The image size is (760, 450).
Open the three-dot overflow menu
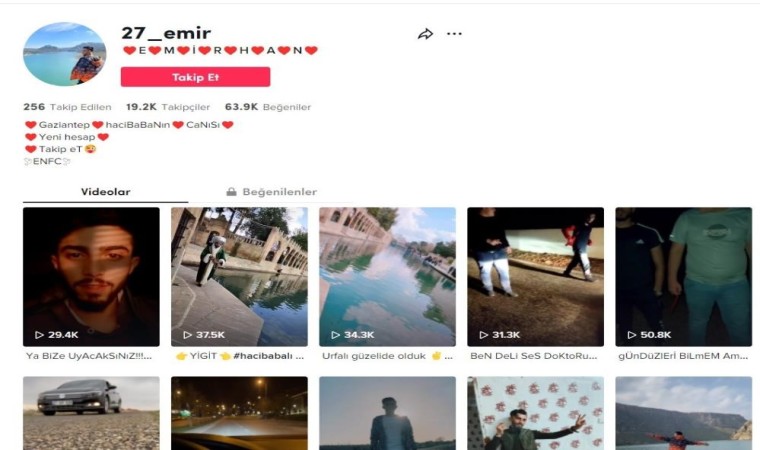click(454, 34)
